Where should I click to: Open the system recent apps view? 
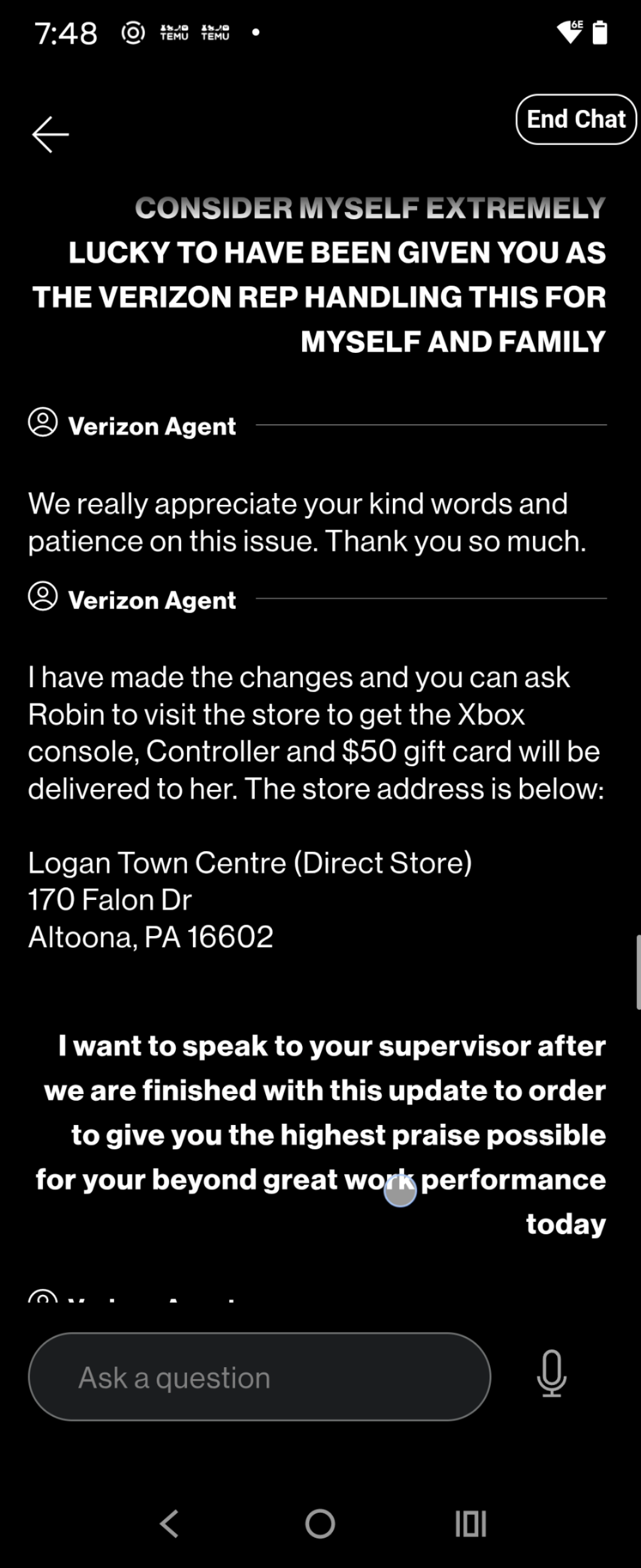(x=471, y=1523)
